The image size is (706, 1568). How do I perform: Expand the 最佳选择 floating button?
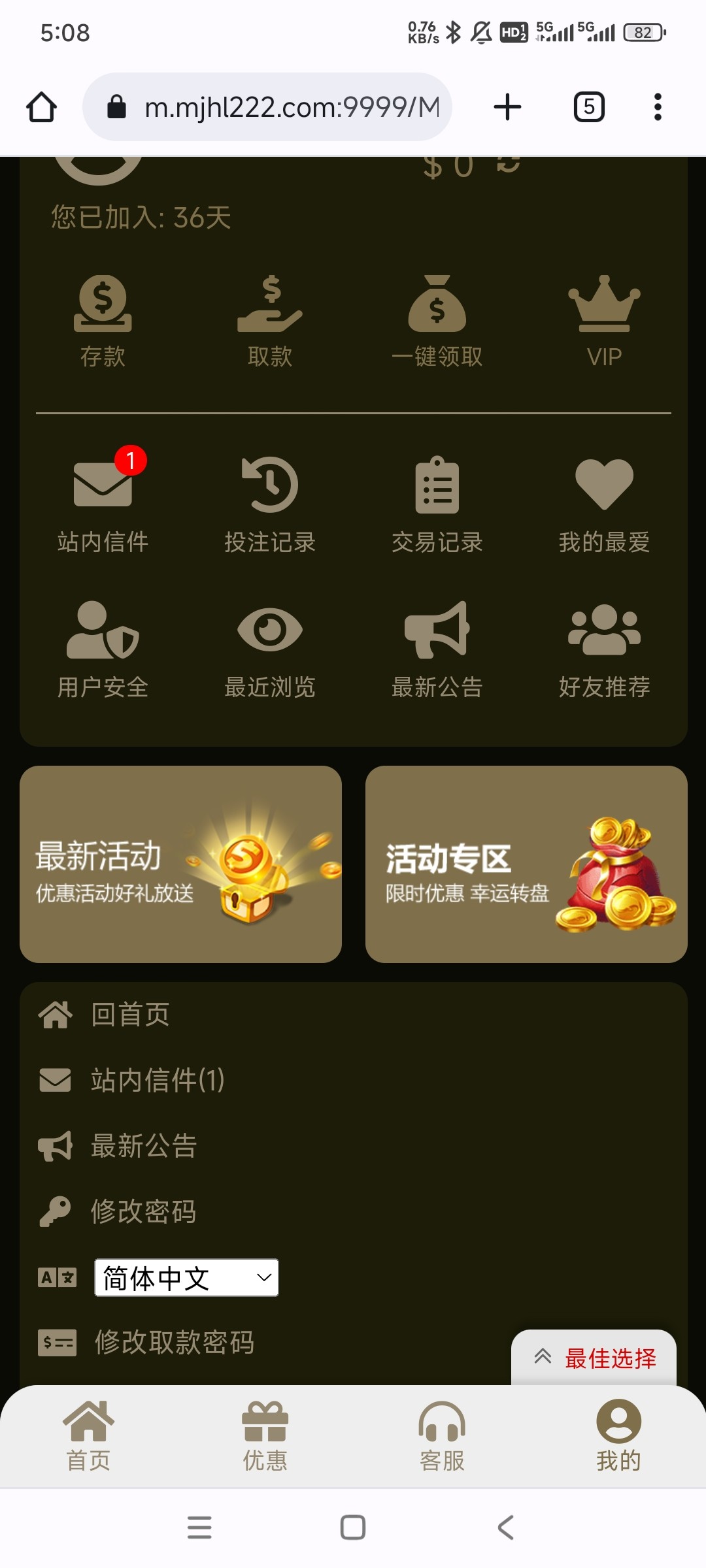[594, 1358]
